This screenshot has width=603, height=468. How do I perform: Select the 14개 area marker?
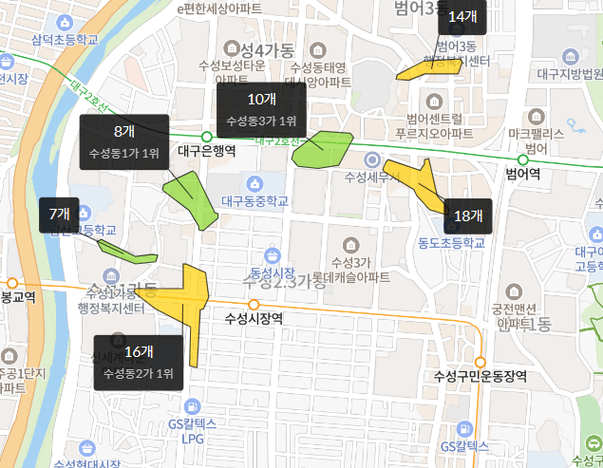tap(462, 16)
